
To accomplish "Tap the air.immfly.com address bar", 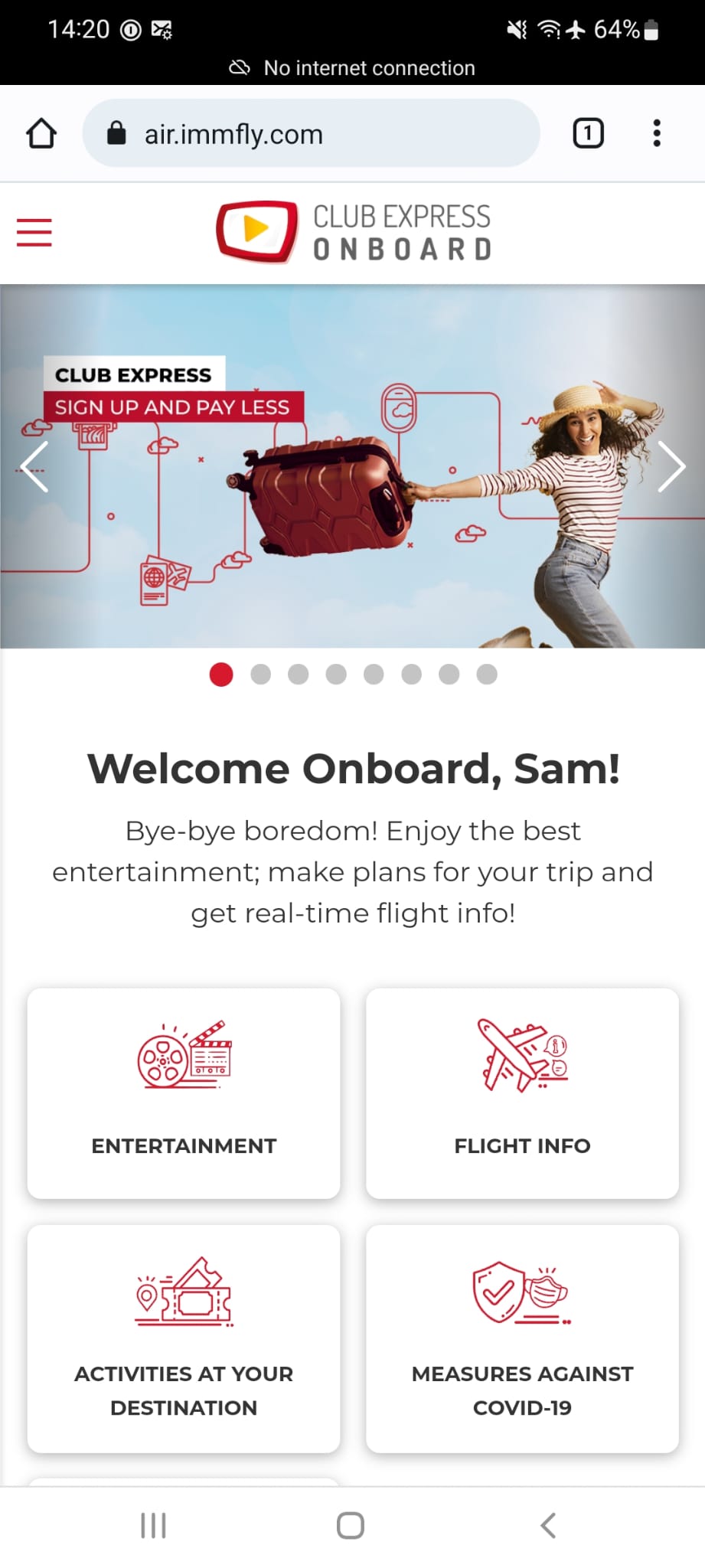I will (x=311, y=133).
